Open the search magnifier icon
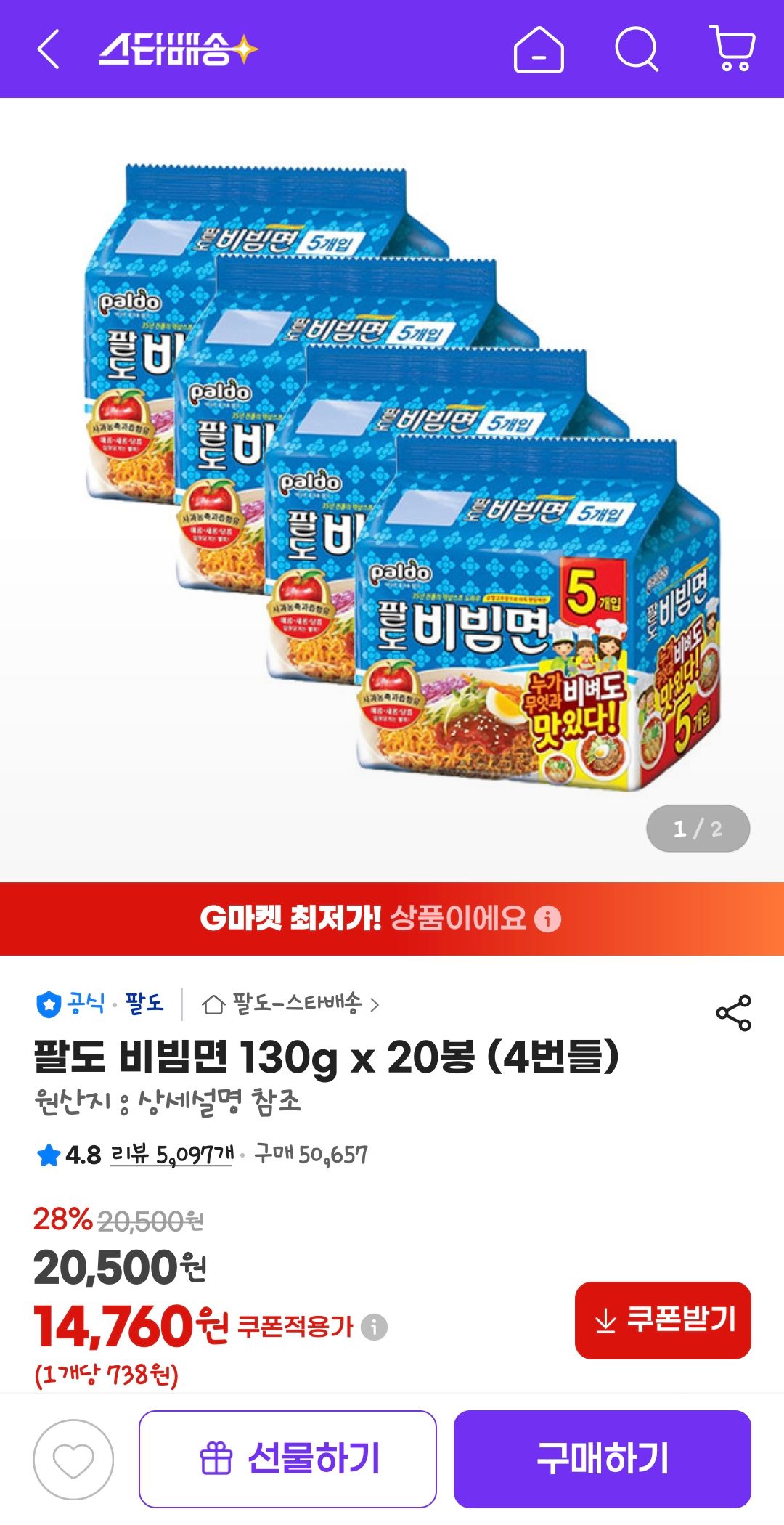This screenshot has width=784, height=1525. point(637,49)
